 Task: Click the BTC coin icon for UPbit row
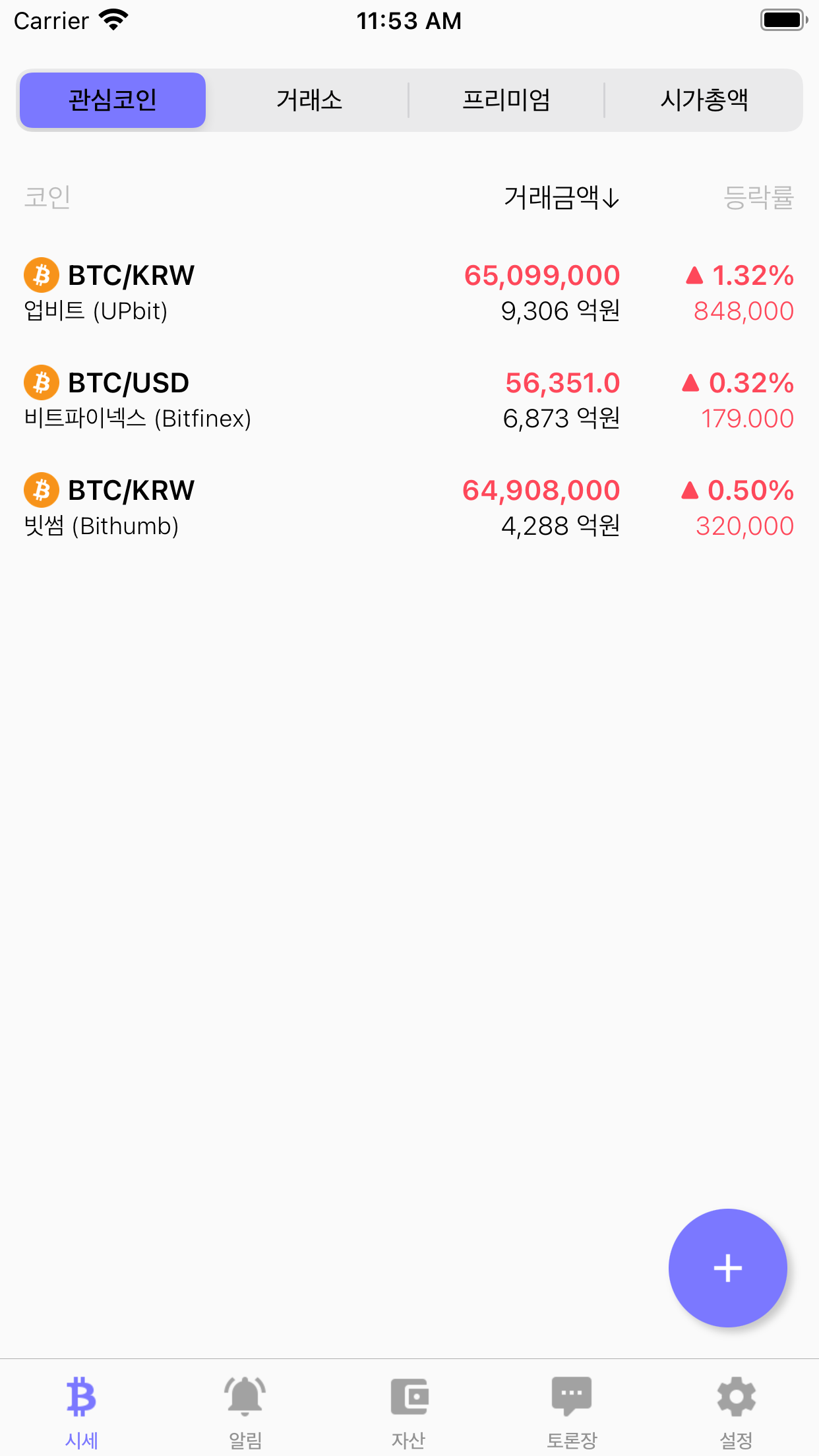click(41, 276)
